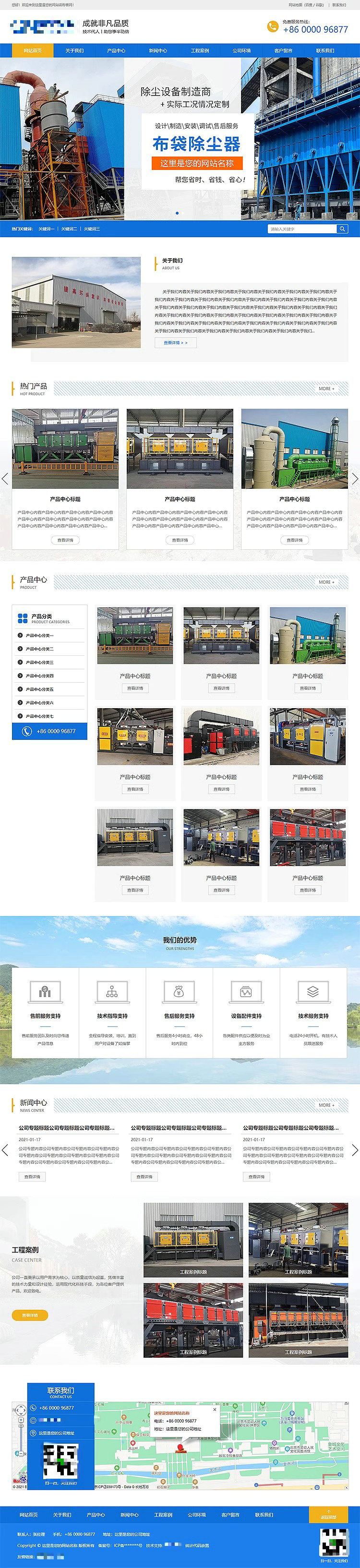Open 新闻中心 from the top navigation bar

158,50
